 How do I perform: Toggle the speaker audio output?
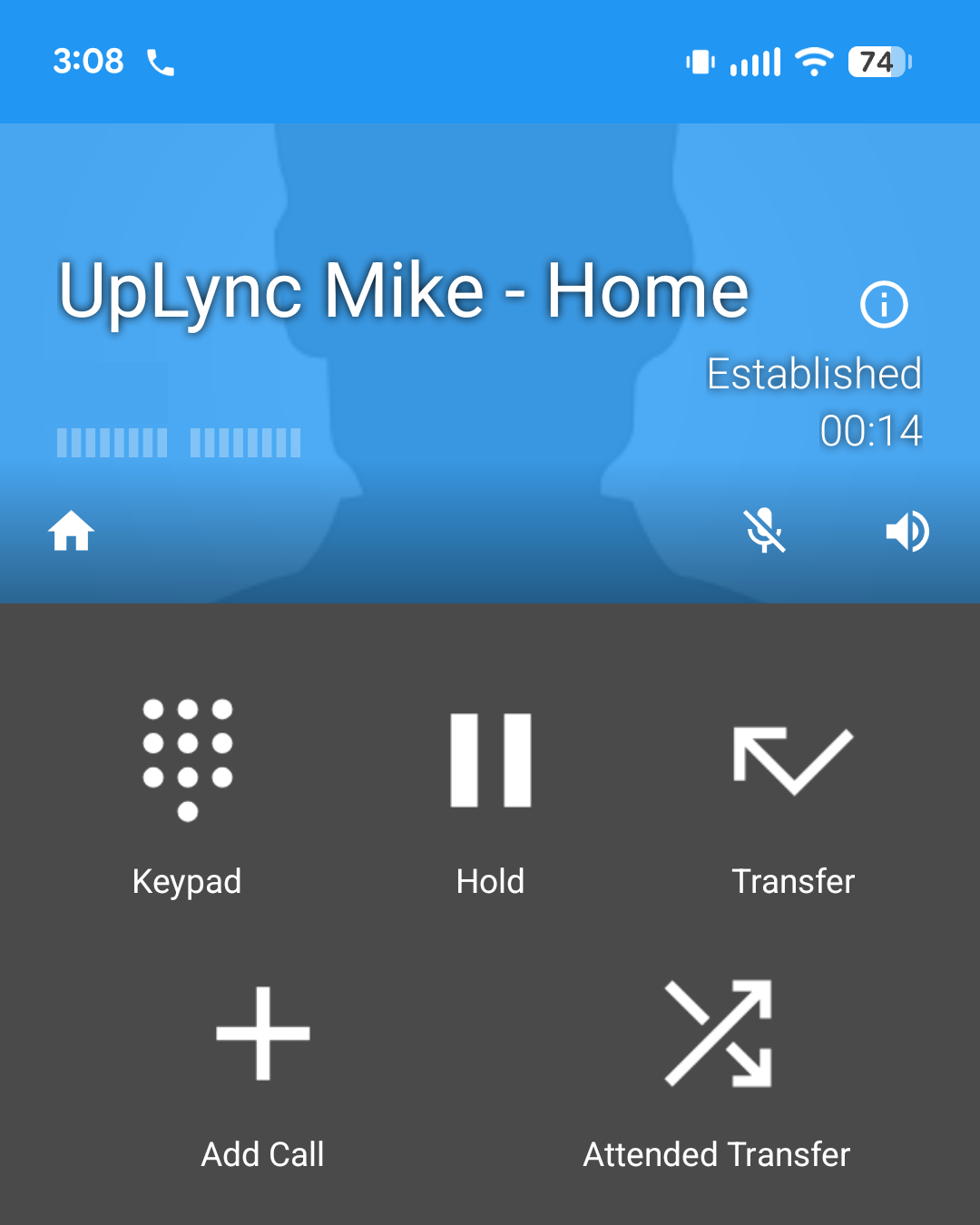click(x=906, y=531)
